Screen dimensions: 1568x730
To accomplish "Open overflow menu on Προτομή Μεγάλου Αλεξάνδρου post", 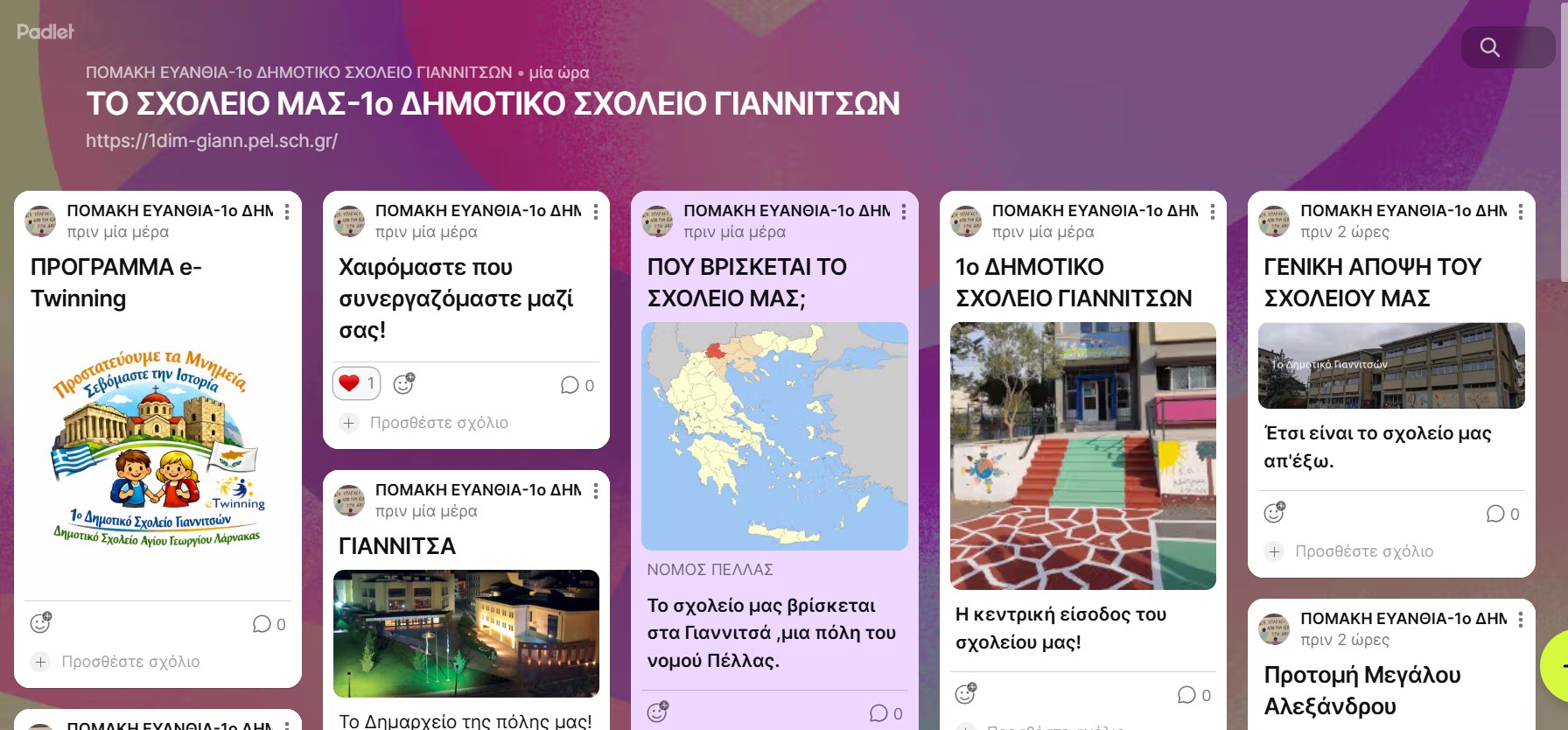I will 1521,620.
